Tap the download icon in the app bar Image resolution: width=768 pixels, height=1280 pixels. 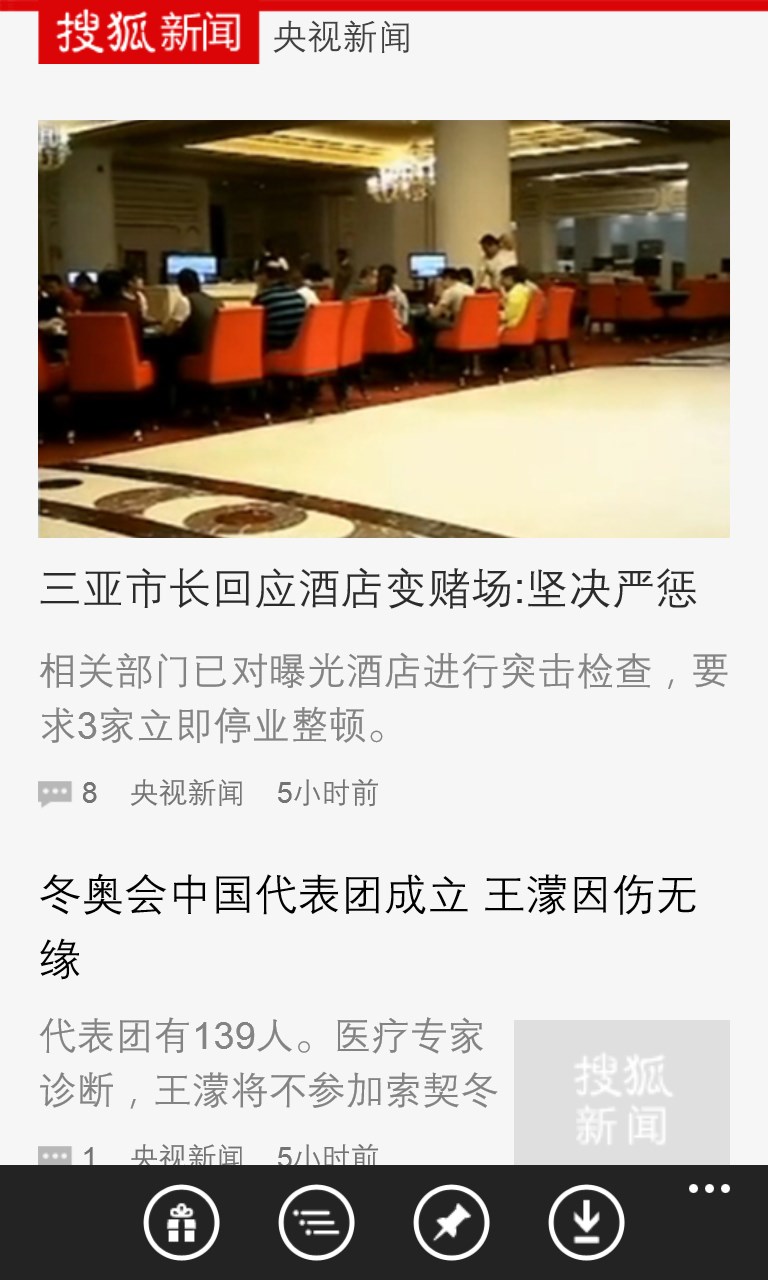point(586,1222)
